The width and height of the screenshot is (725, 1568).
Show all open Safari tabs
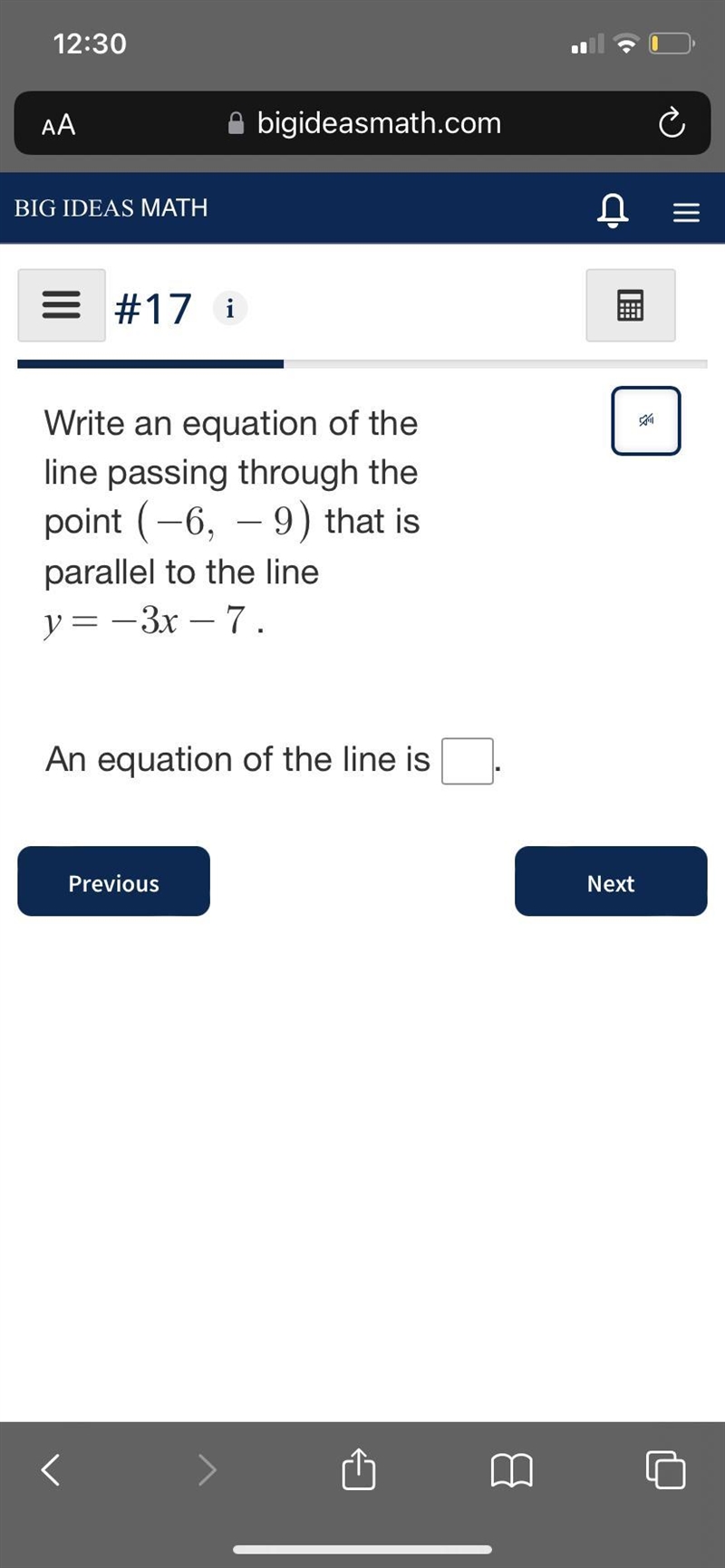[x=665, y=1469]
